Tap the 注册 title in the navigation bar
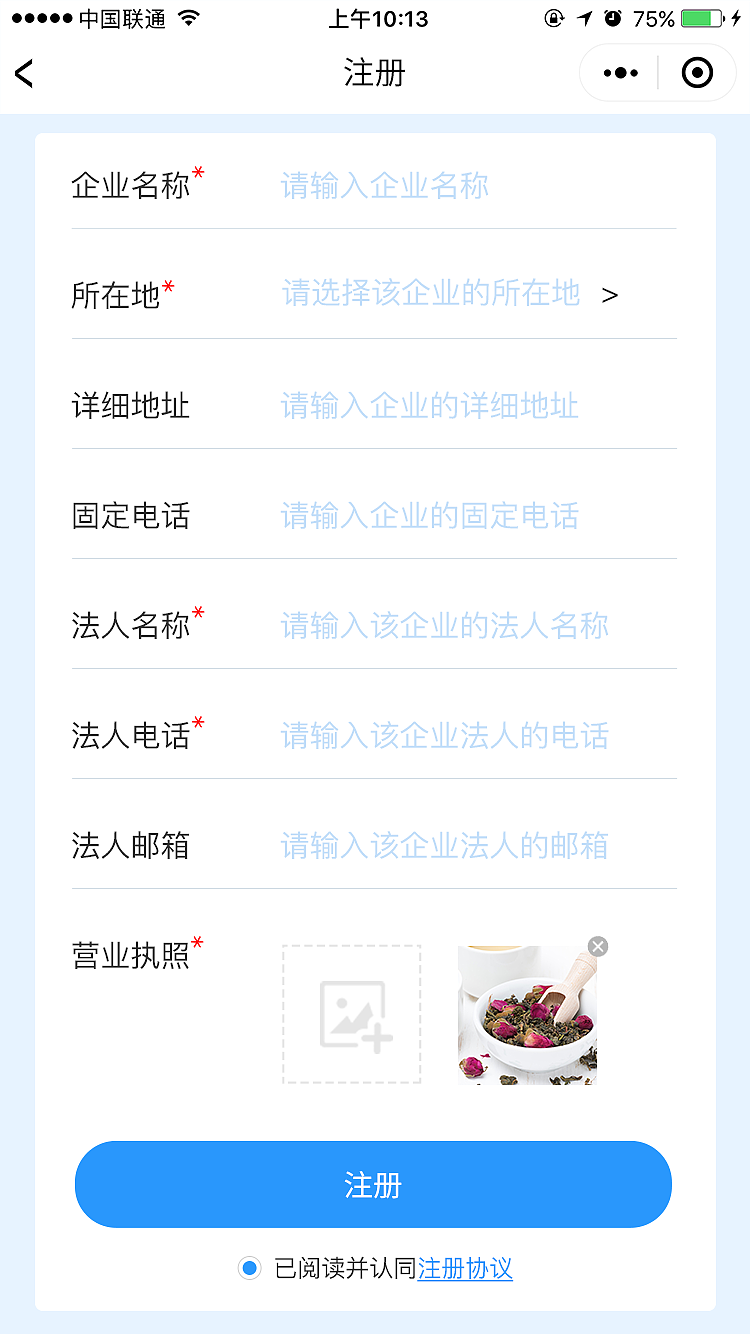This screenshot has width=750, height=1334. (375, 72)
